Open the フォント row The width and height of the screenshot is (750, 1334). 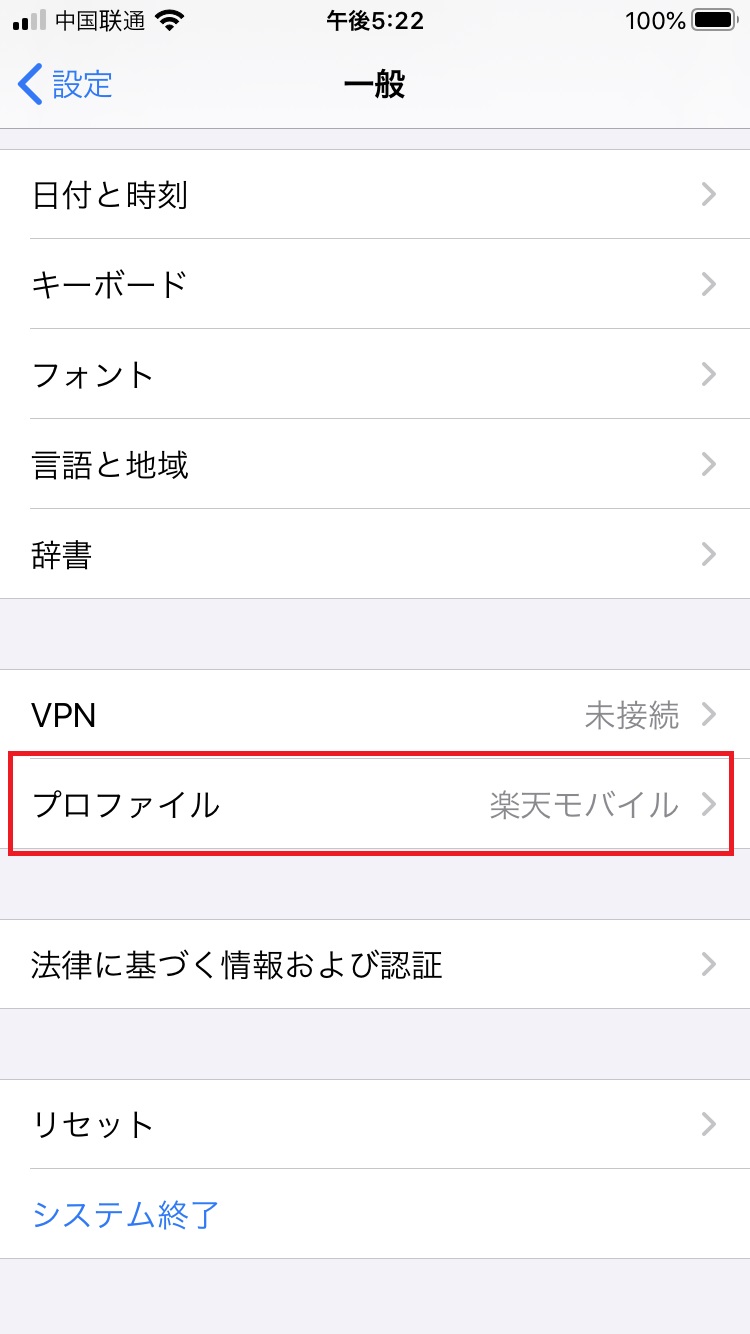(x=375, y=374)
